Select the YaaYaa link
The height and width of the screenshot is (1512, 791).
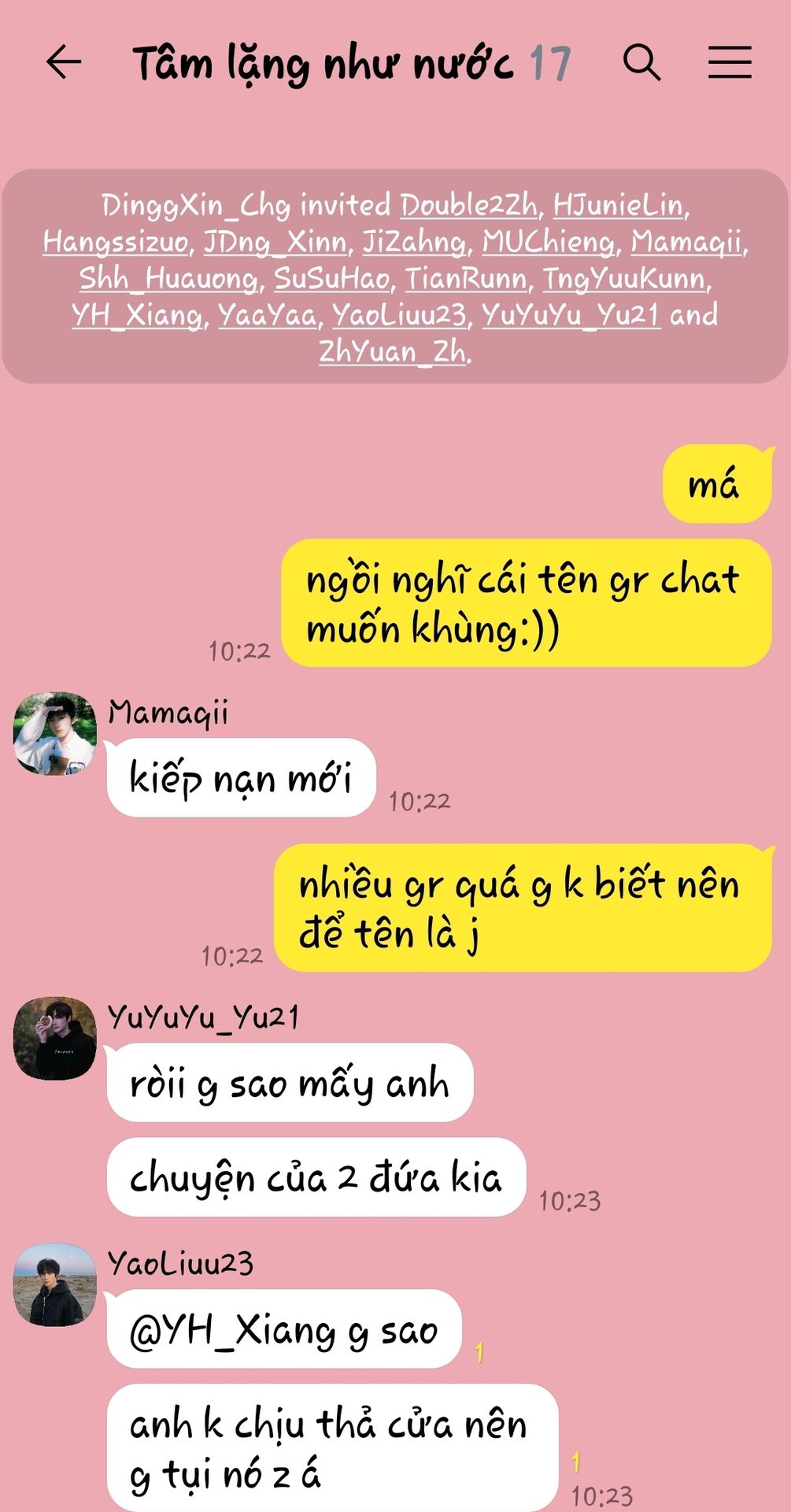point(268,315)
